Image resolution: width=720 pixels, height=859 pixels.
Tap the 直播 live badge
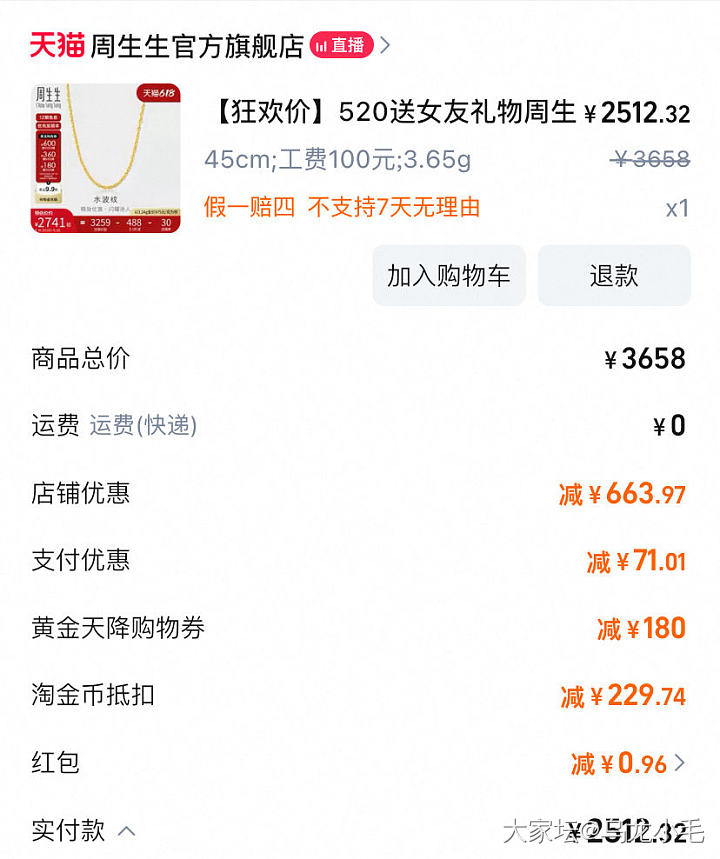click(x=341, y=45)
